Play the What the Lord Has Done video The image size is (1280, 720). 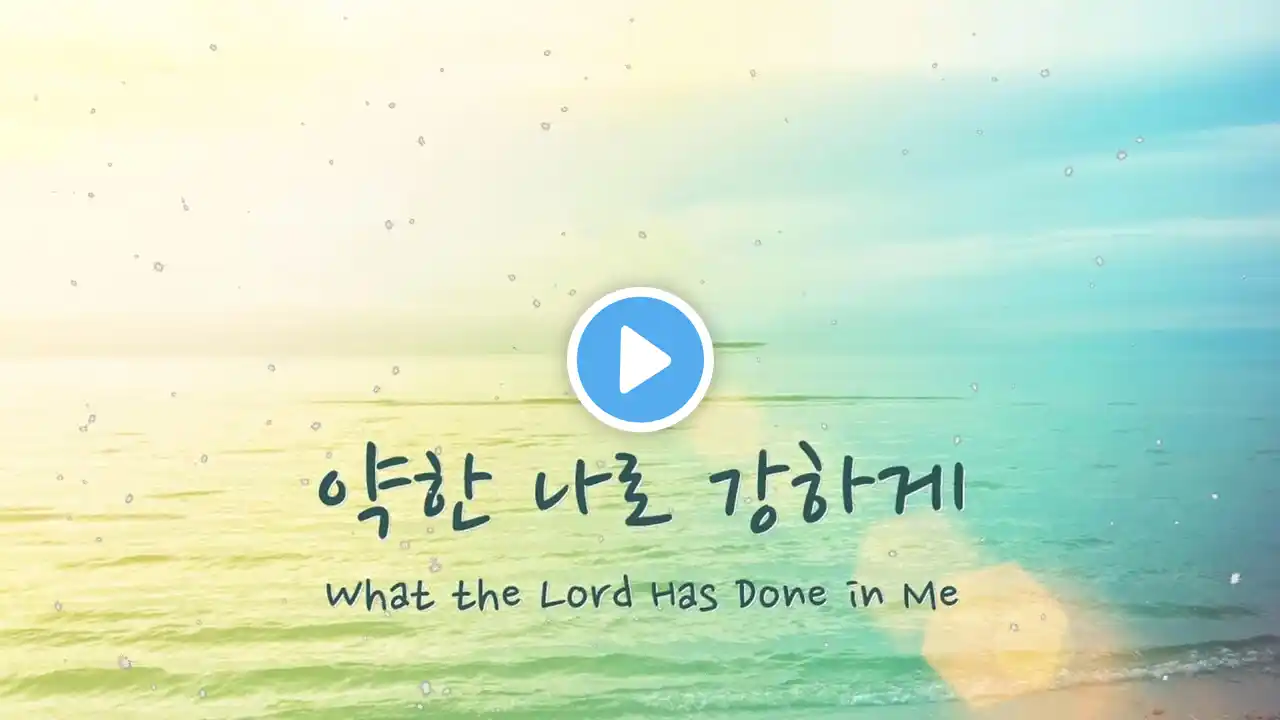point(640,359)
